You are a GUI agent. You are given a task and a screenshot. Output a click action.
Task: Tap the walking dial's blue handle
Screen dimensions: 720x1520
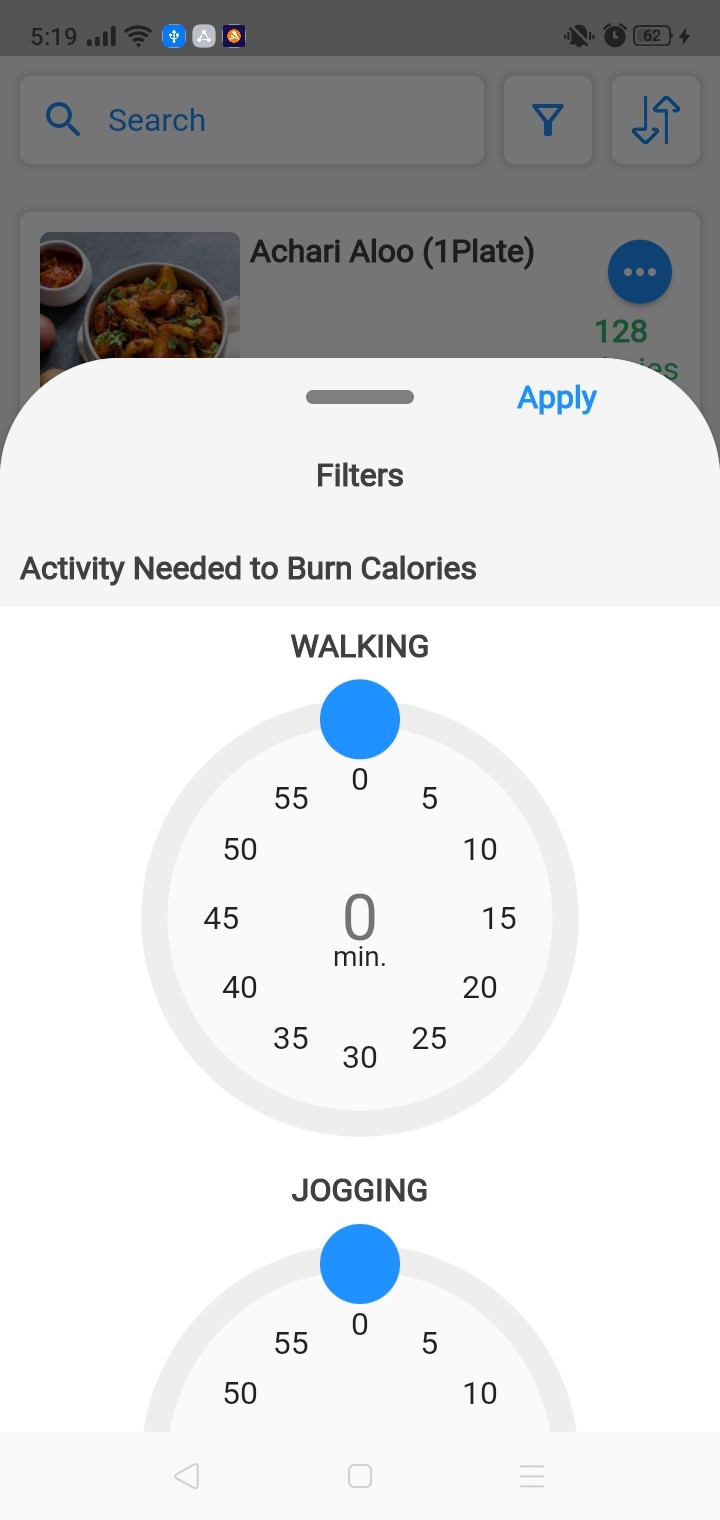click(x=360, y=719)
